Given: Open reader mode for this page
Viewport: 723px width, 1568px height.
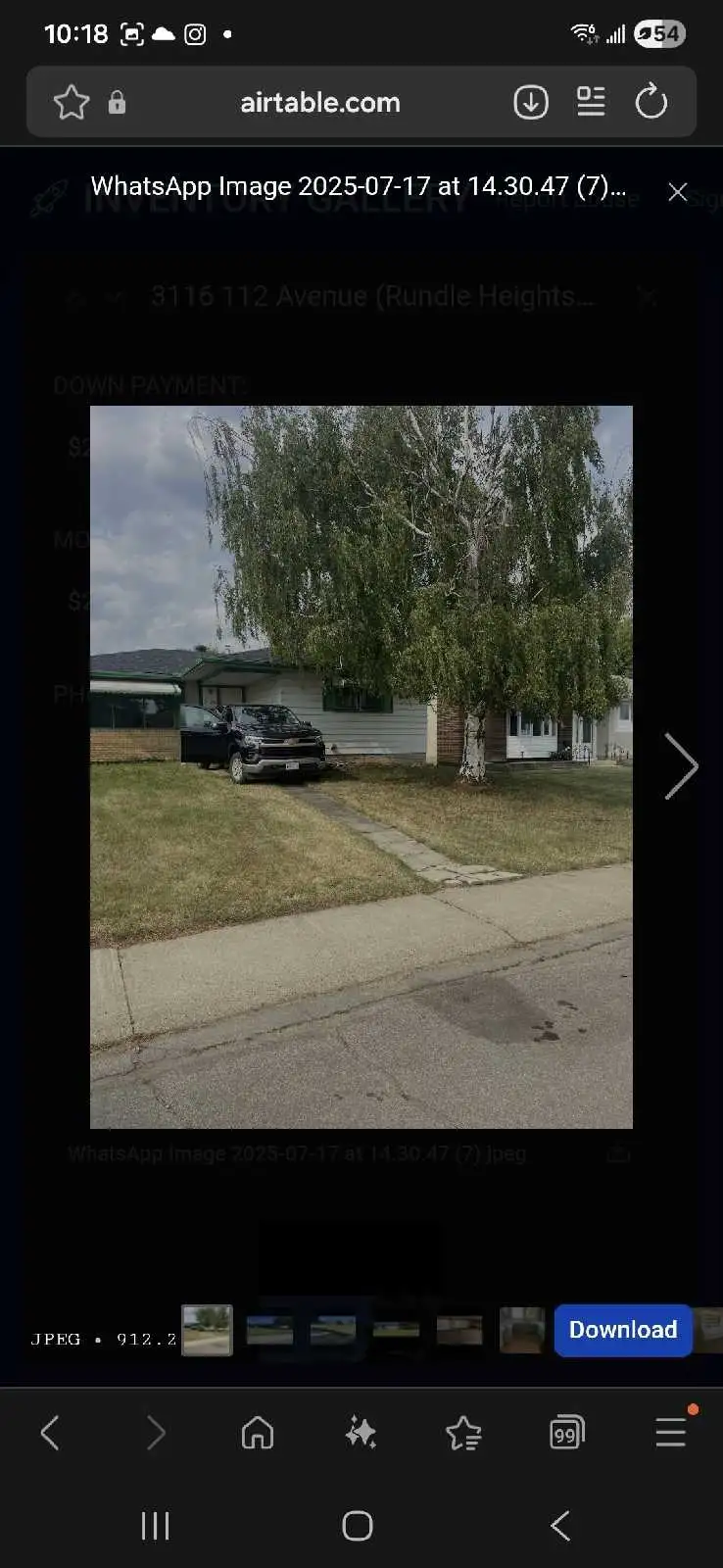Looking at the screenshot, I should point(591,102).
